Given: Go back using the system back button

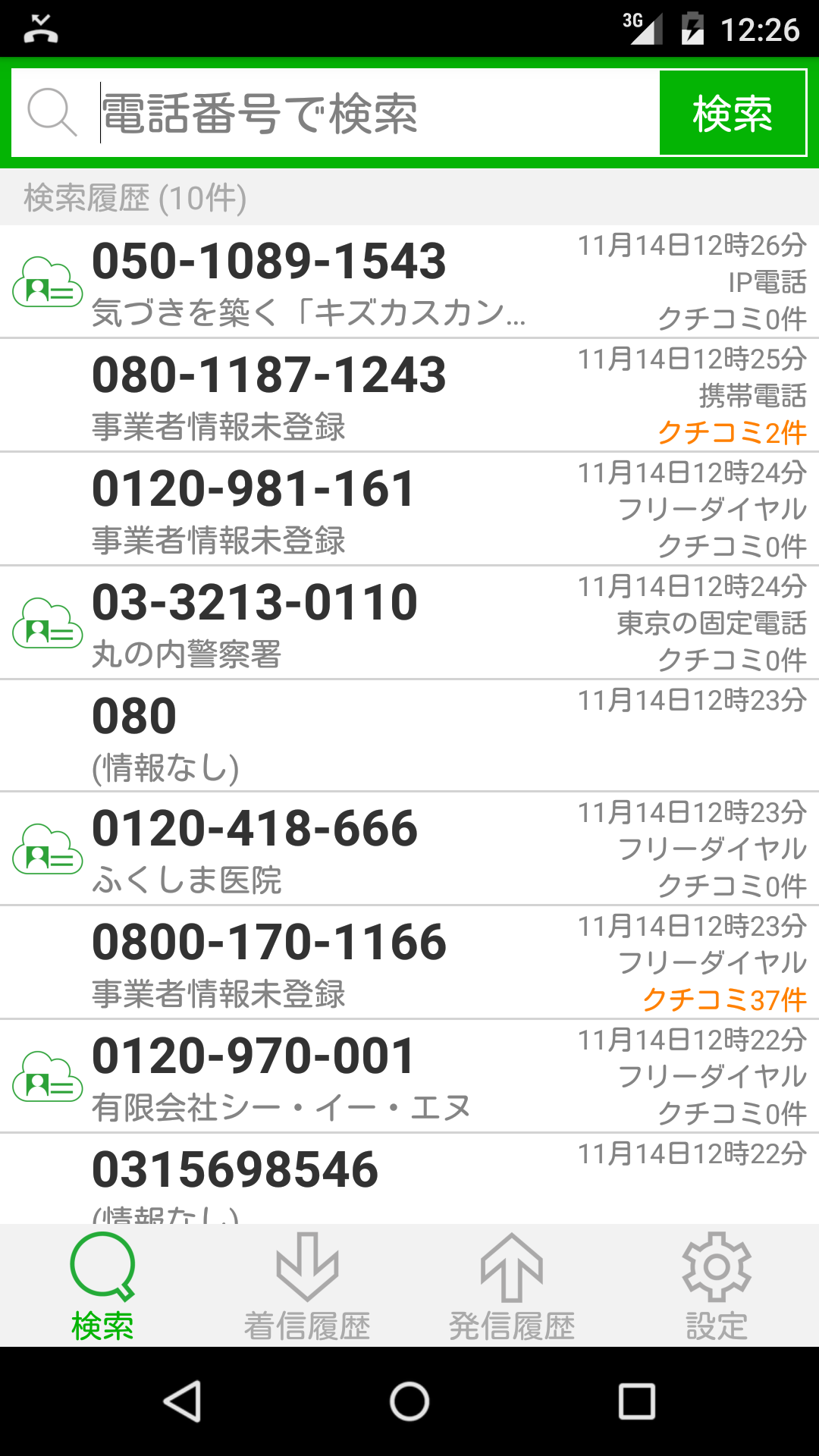Looking at the screenshot, I should click(183, 1401).
